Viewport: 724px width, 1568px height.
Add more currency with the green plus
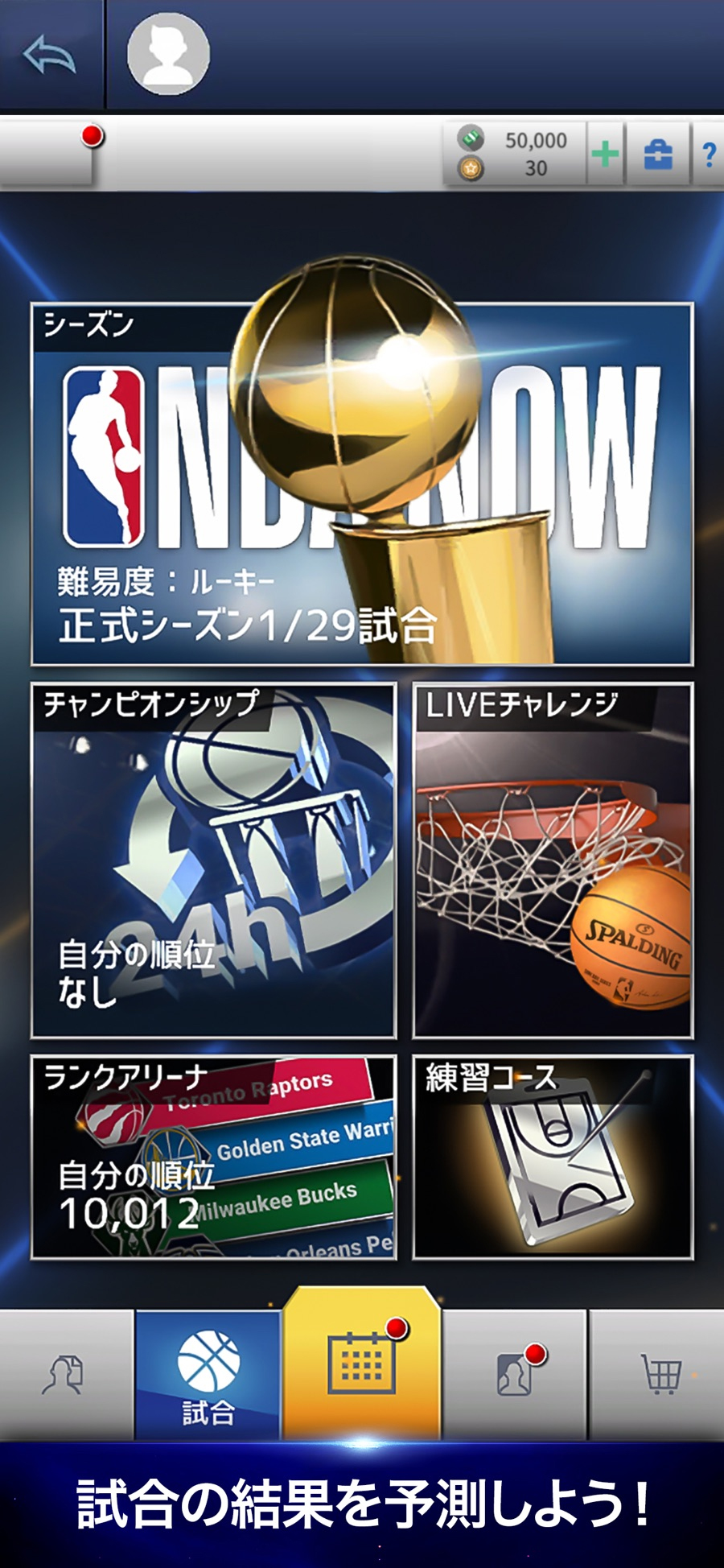coord(606,153)
